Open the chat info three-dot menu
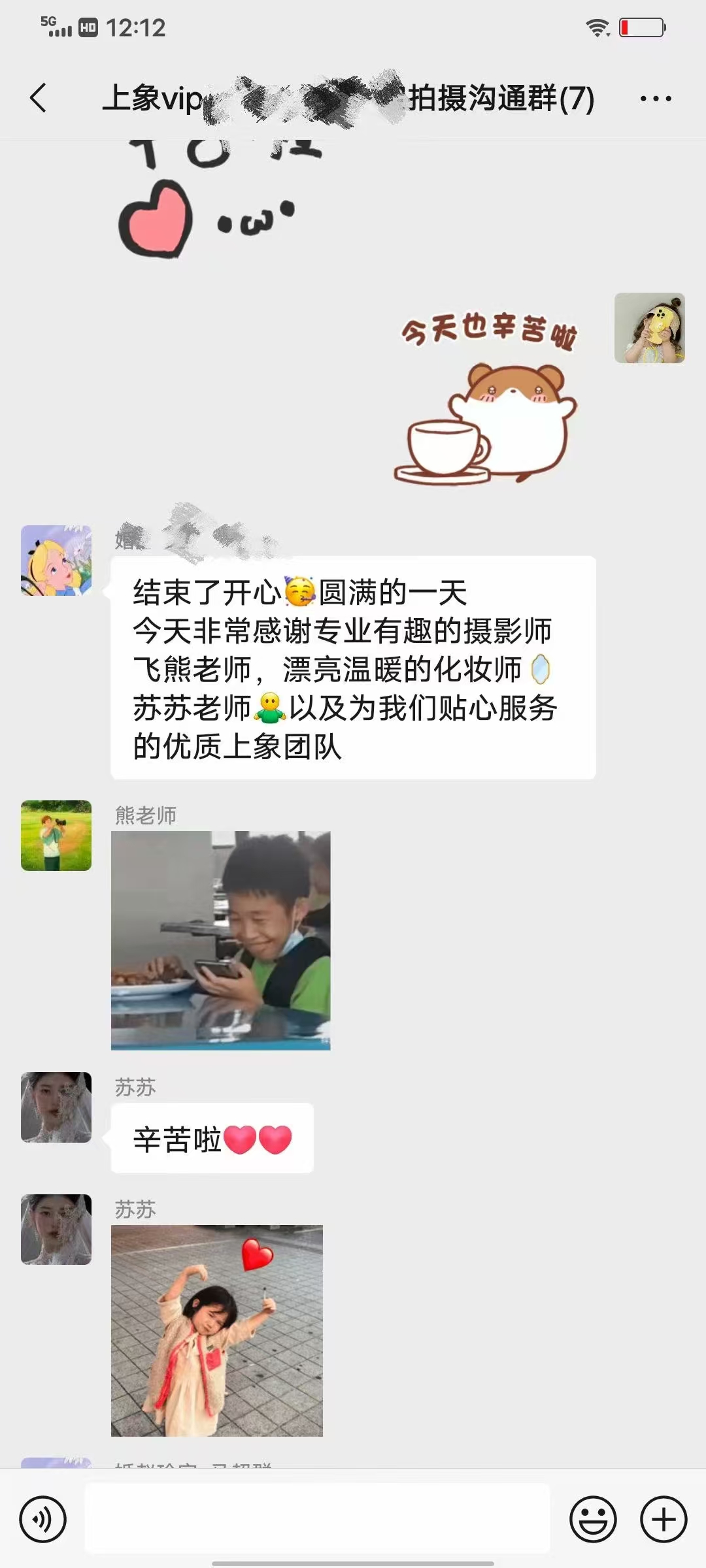 click(655, 99)
